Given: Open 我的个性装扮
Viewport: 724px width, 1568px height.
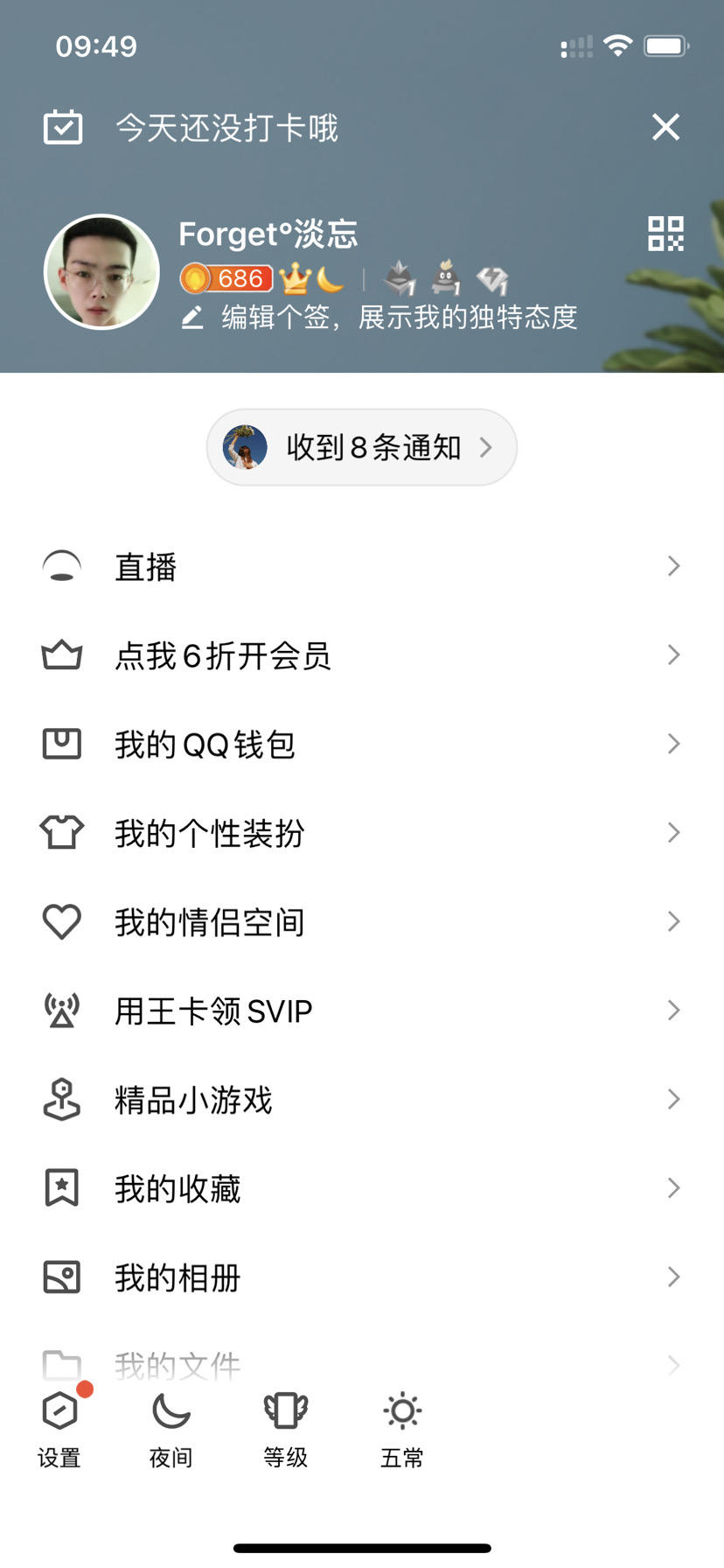Looking at the screenshot, I should (x=362, y=833).
